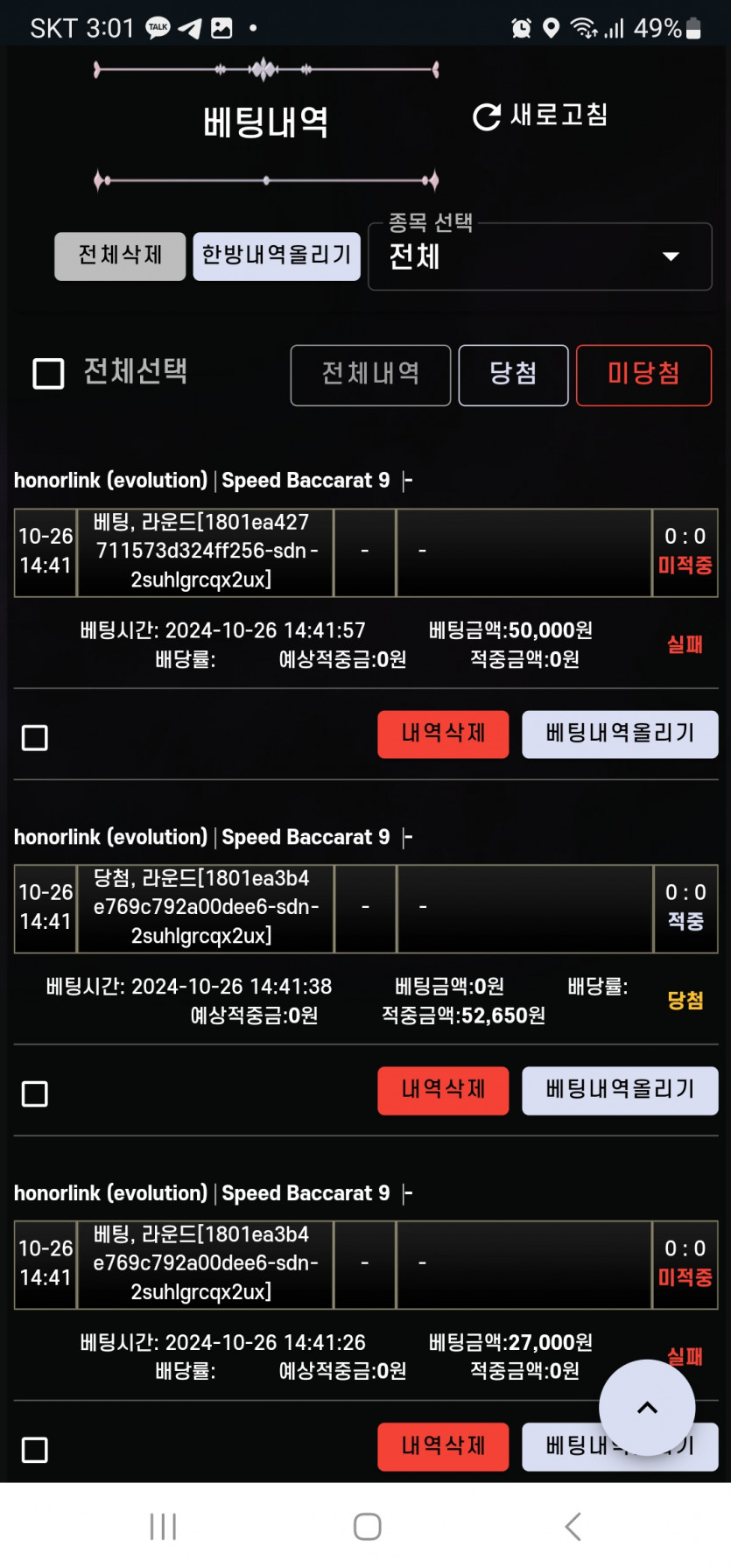Delete the 14:41:38 winning record
Image resolution: width=731 pixels, height=1568 pixels.
[x=443, y=1090]
